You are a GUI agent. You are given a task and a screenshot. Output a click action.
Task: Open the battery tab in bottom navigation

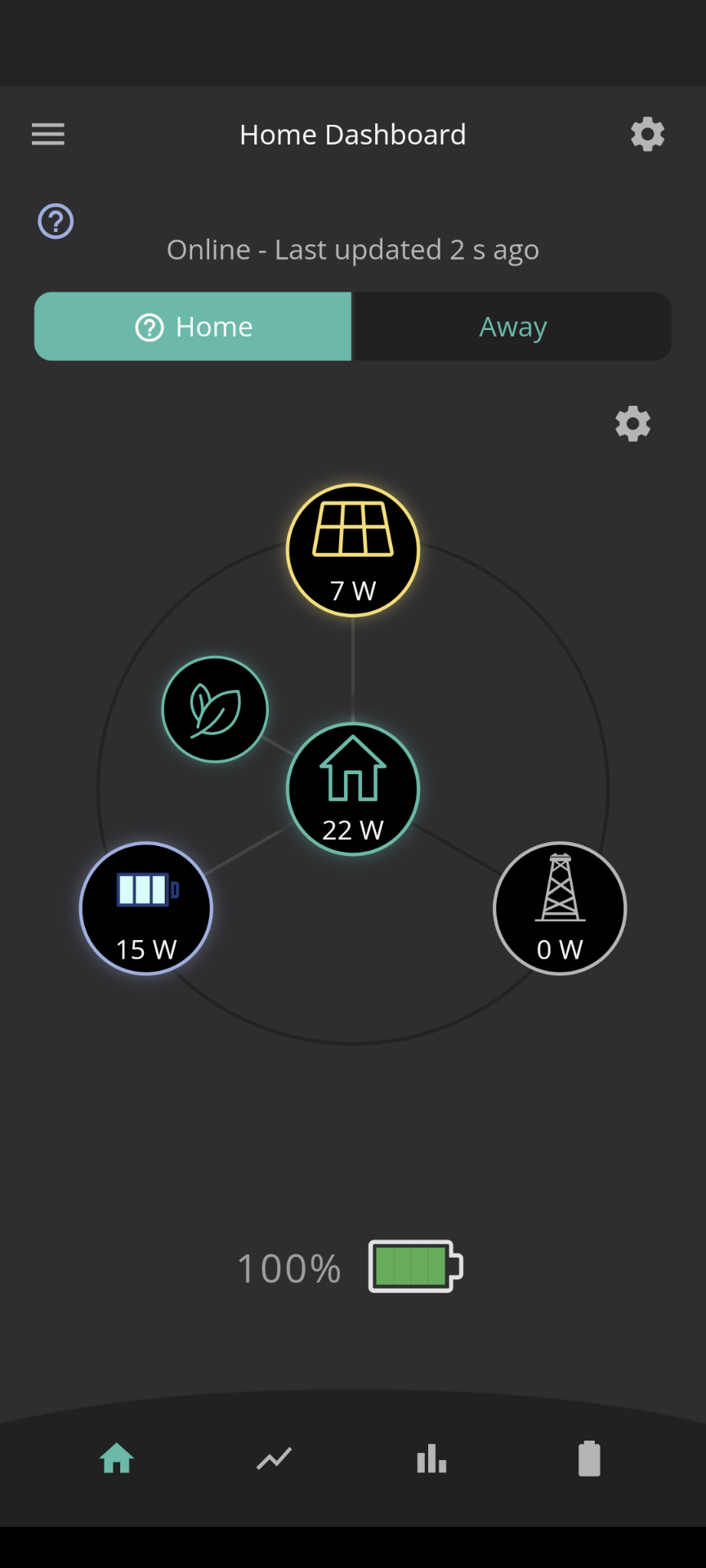[x=589, y=1459]
